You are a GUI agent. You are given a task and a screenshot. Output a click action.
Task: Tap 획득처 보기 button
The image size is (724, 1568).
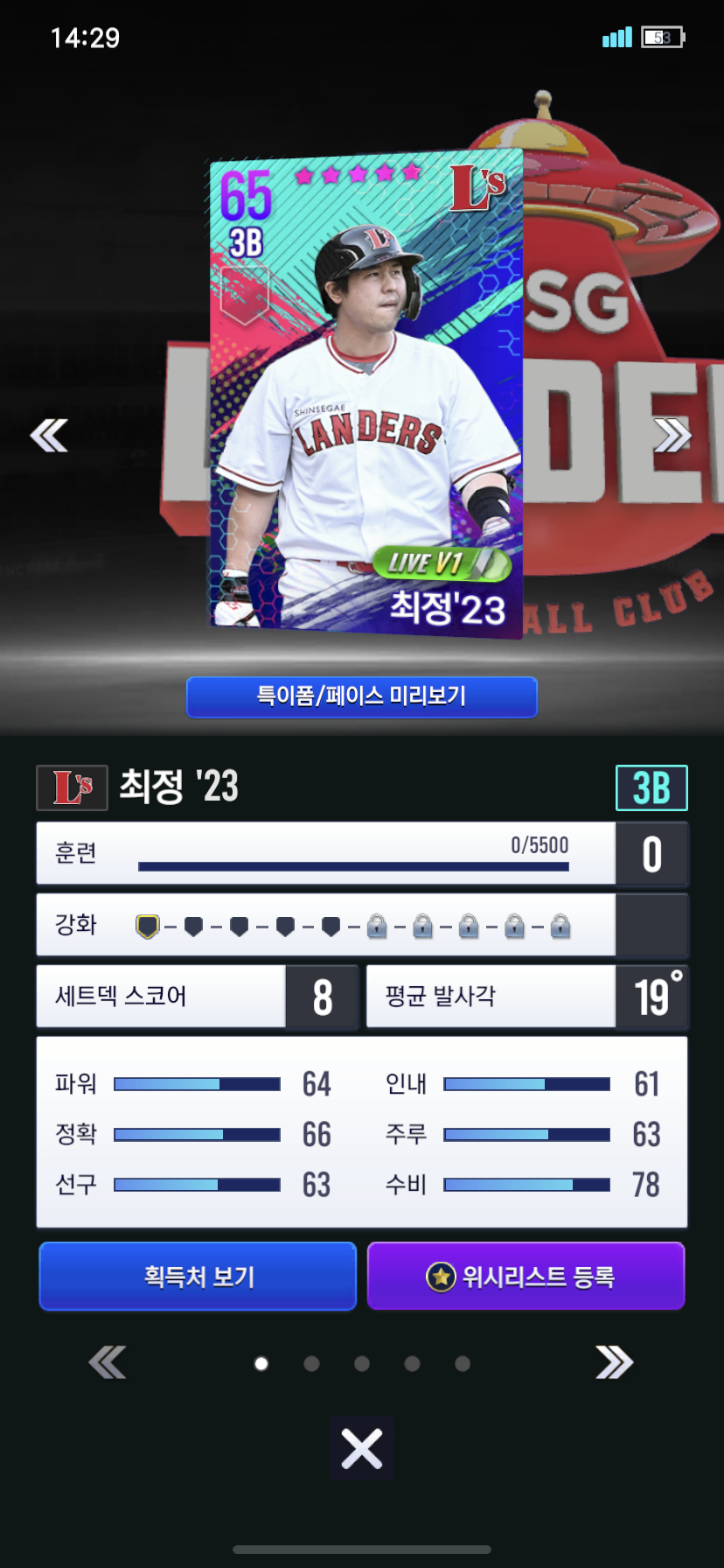pos(198,1277)
